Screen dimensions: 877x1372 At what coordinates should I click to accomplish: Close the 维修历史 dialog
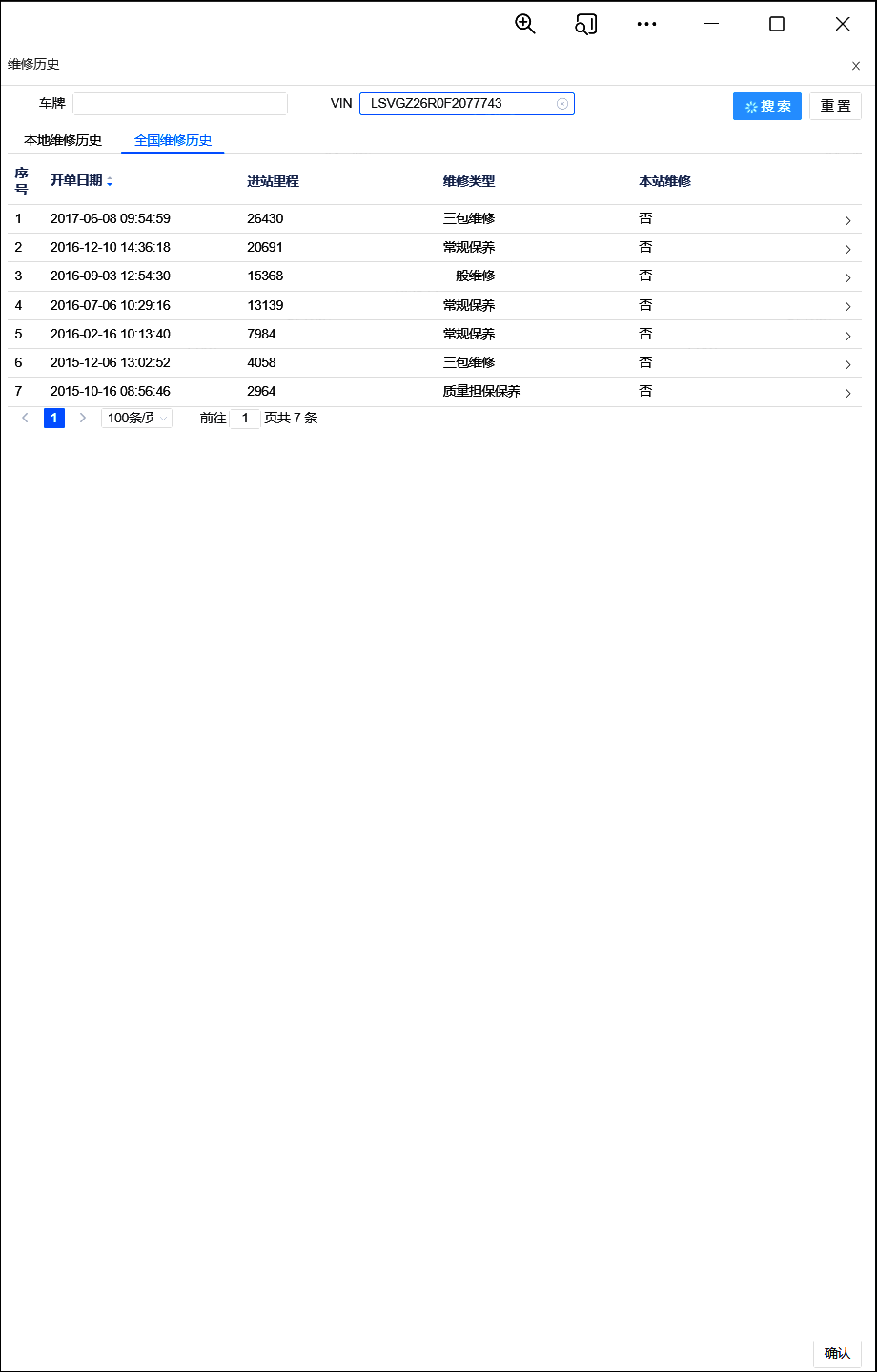[855, 66]
